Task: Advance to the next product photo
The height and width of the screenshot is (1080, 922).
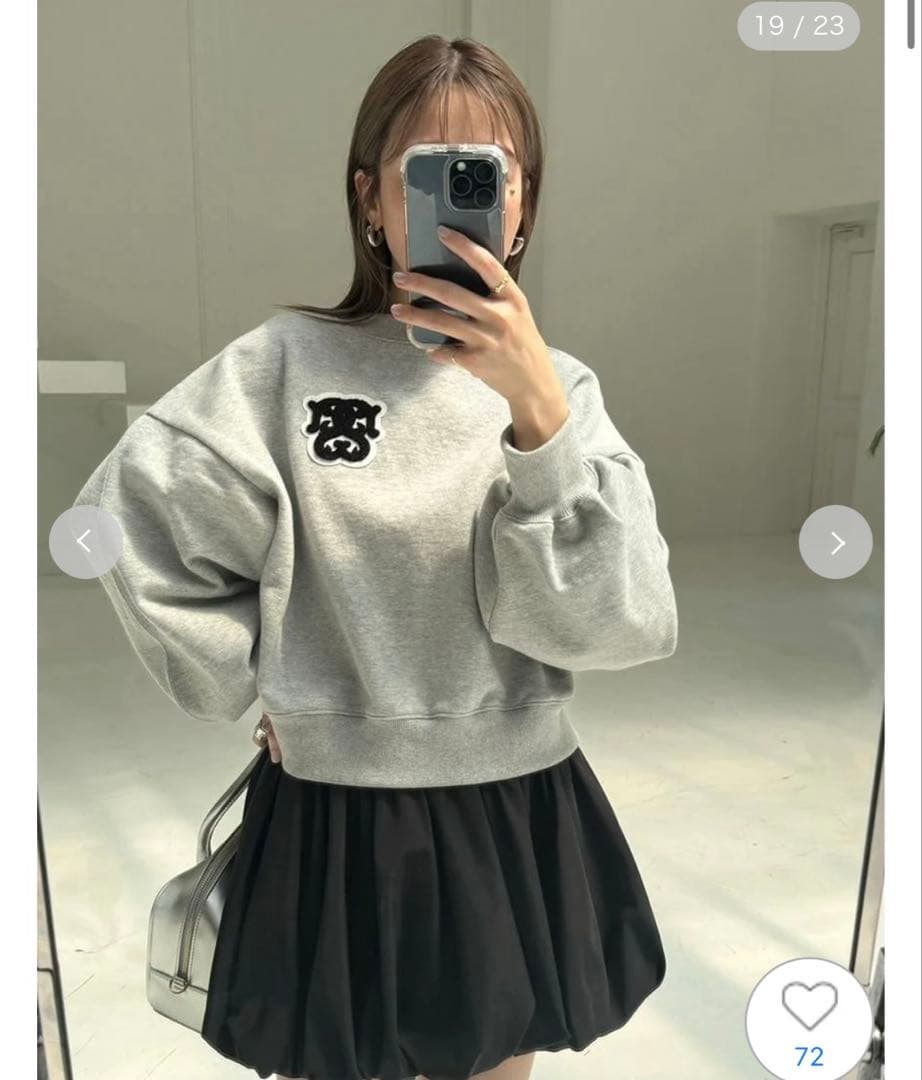Action: [835, 542]
